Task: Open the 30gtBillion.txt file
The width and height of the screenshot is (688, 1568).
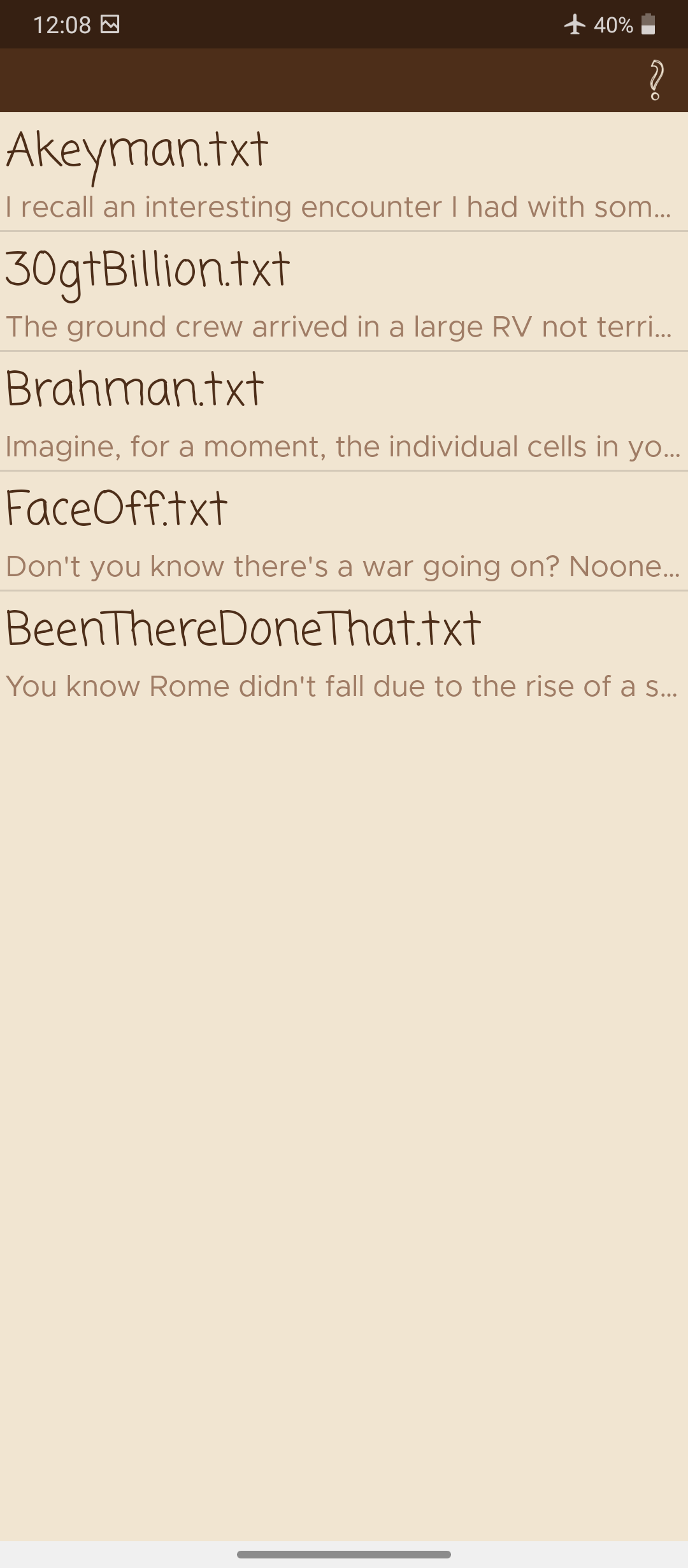Action: pyautogui.click(x=344, y=292)
